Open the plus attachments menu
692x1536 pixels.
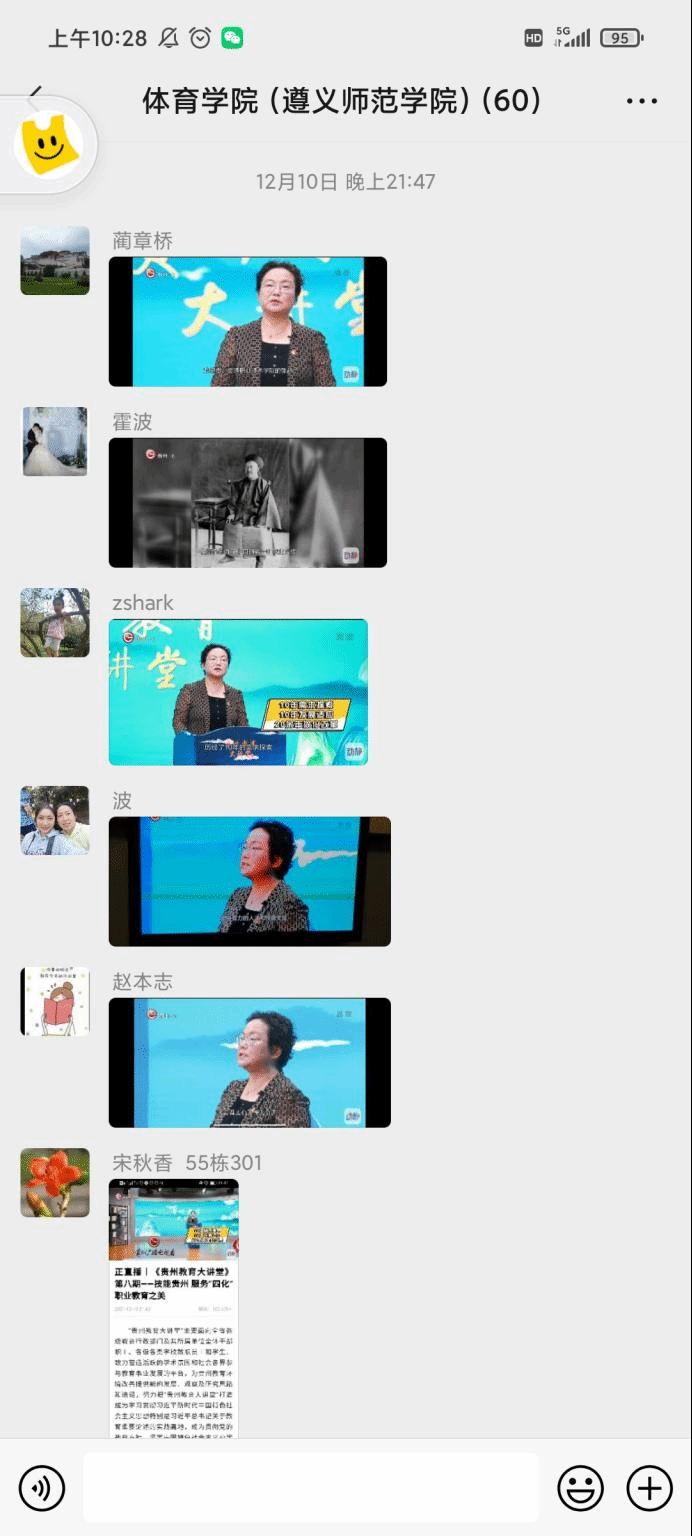(649, 1488)
